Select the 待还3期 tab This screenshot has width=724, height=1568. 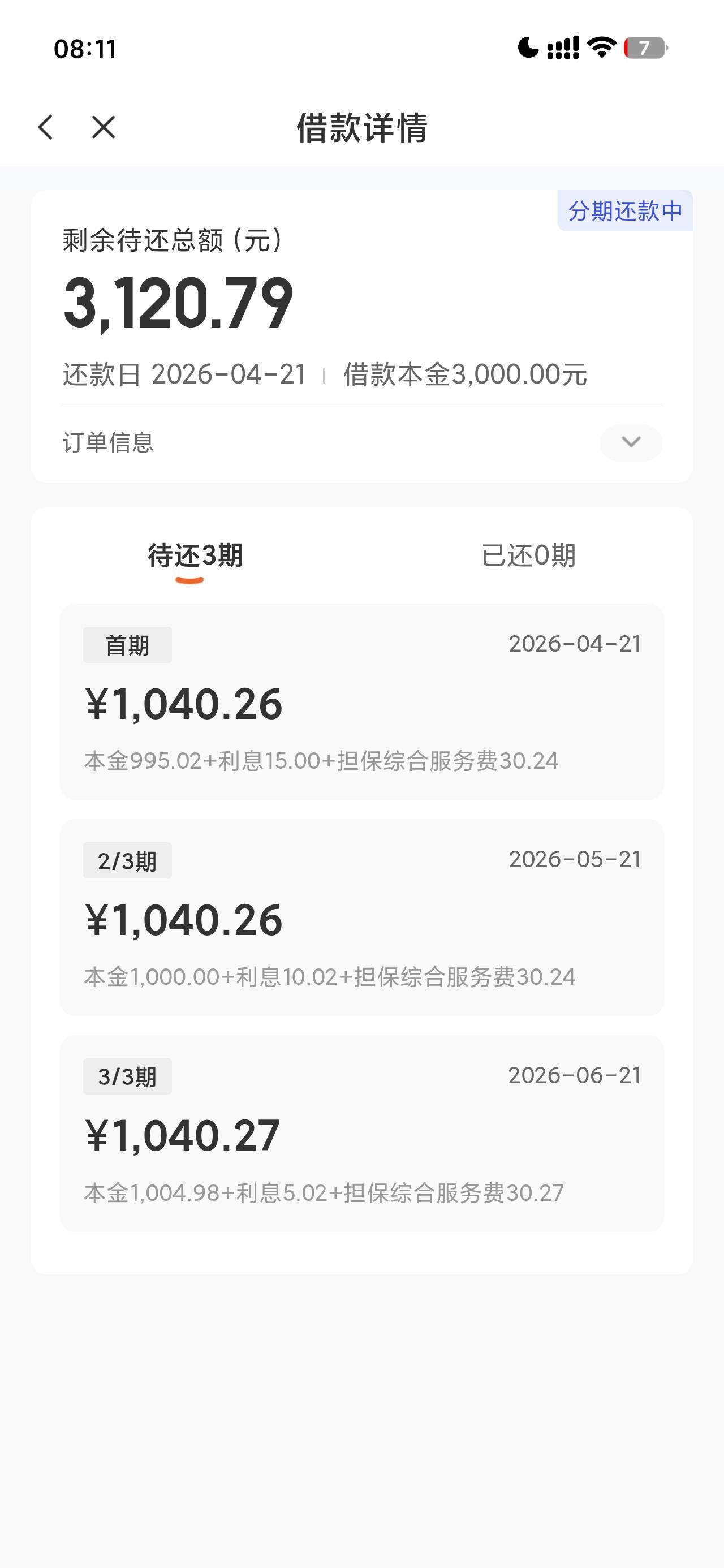195,555
